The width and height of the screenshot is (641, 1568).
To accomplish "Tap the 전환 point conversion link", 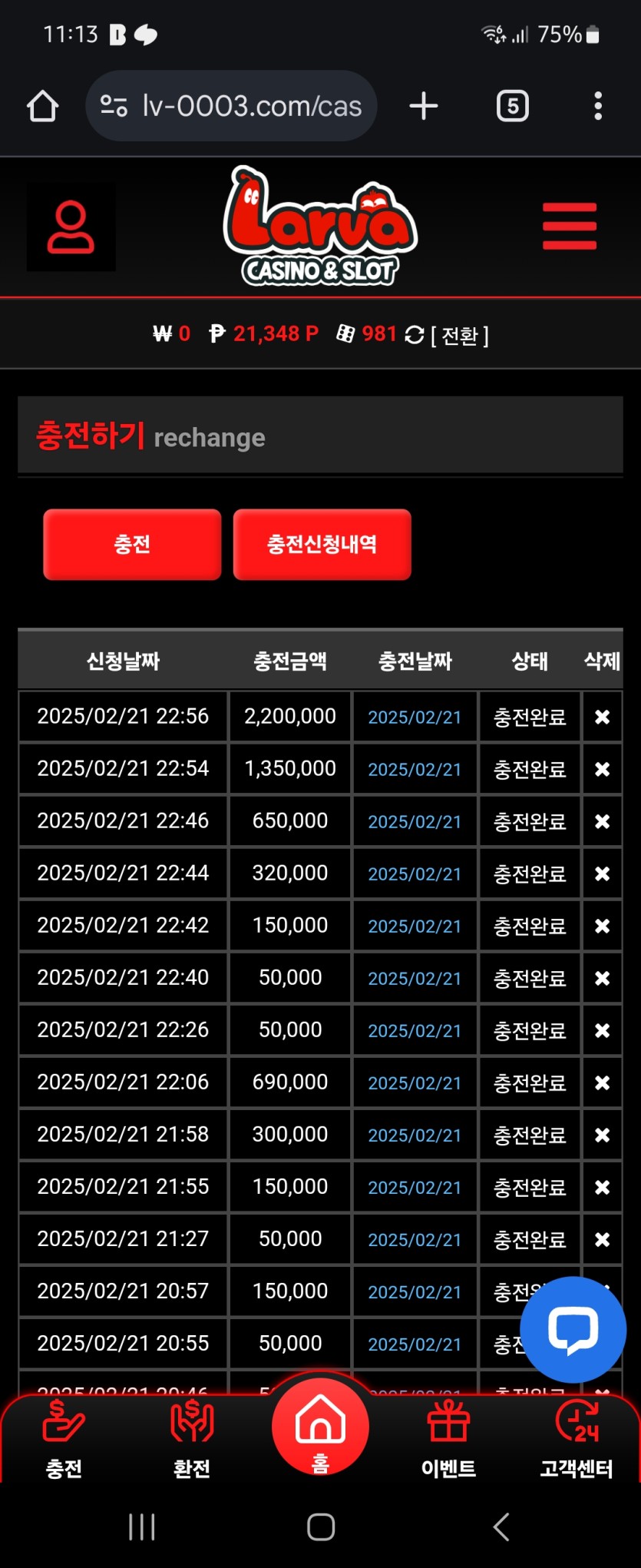I will pos(459,336).
